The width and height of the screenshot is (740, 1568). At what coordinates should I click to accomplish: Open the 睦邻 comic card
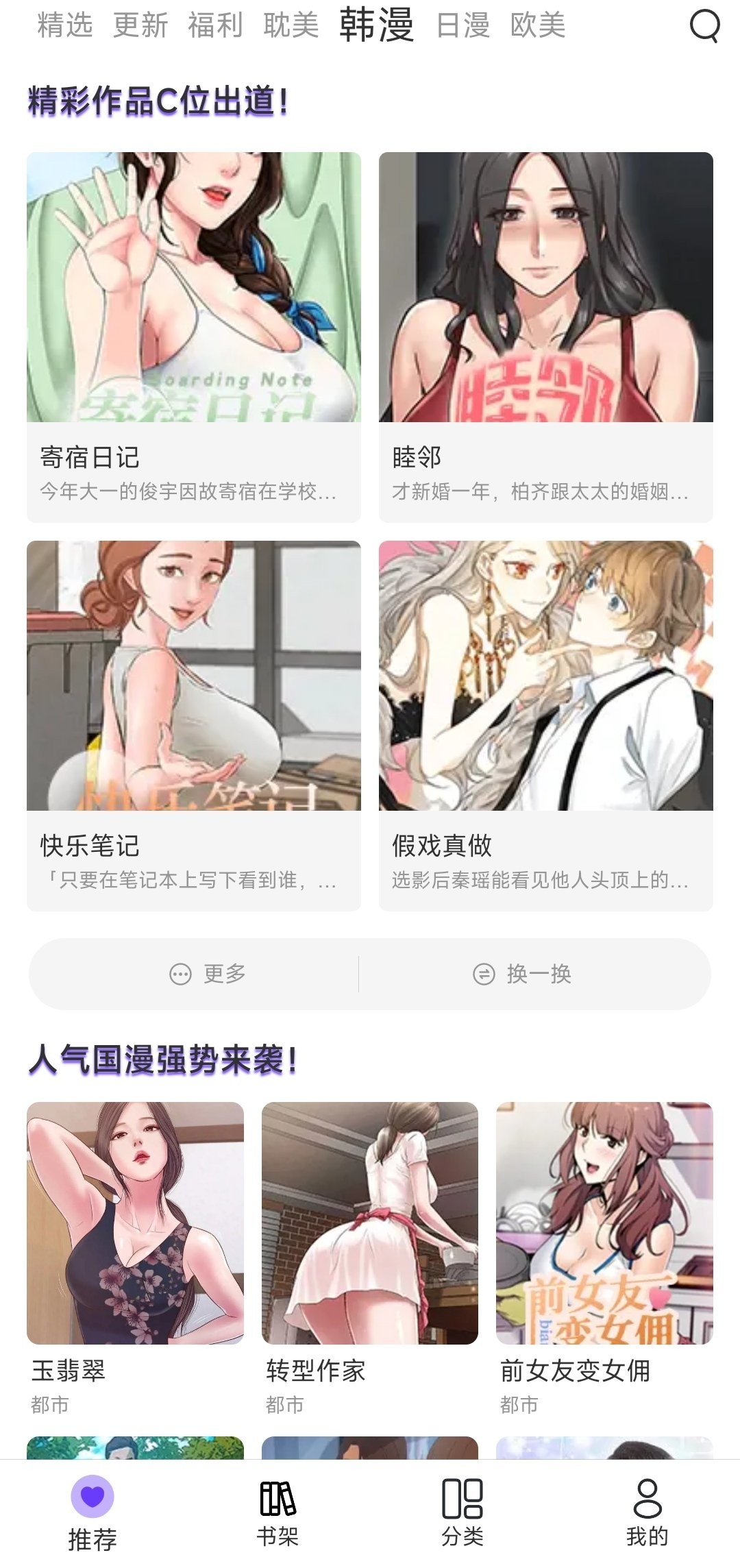[545, 336]
